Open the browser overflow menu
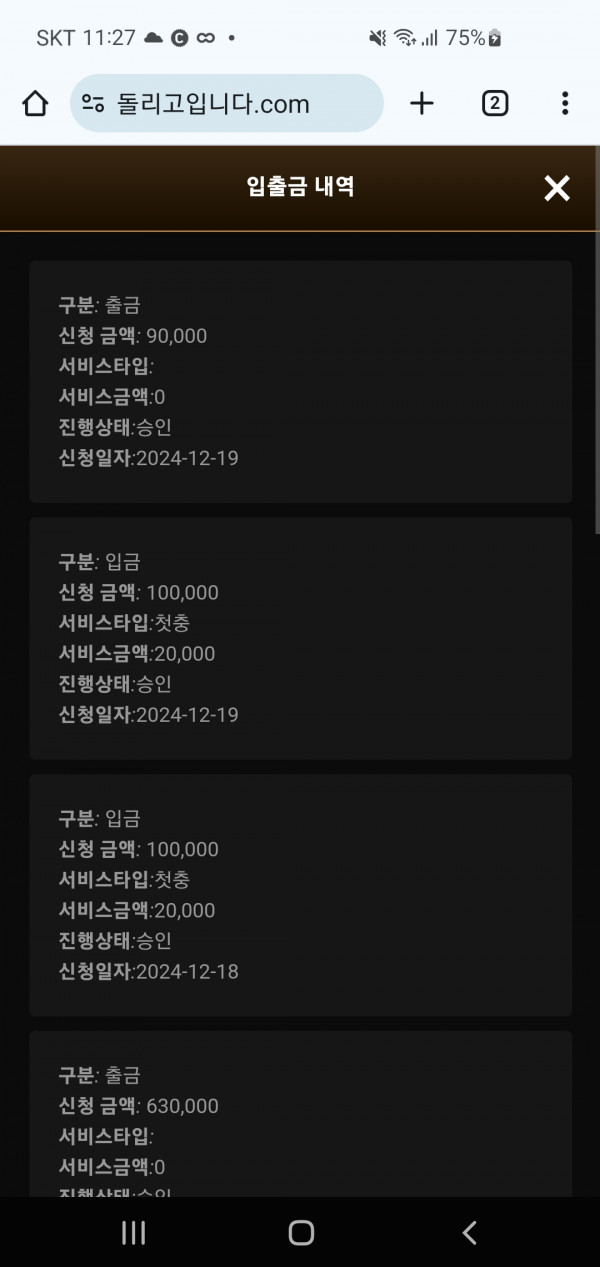 pos(565,103)
